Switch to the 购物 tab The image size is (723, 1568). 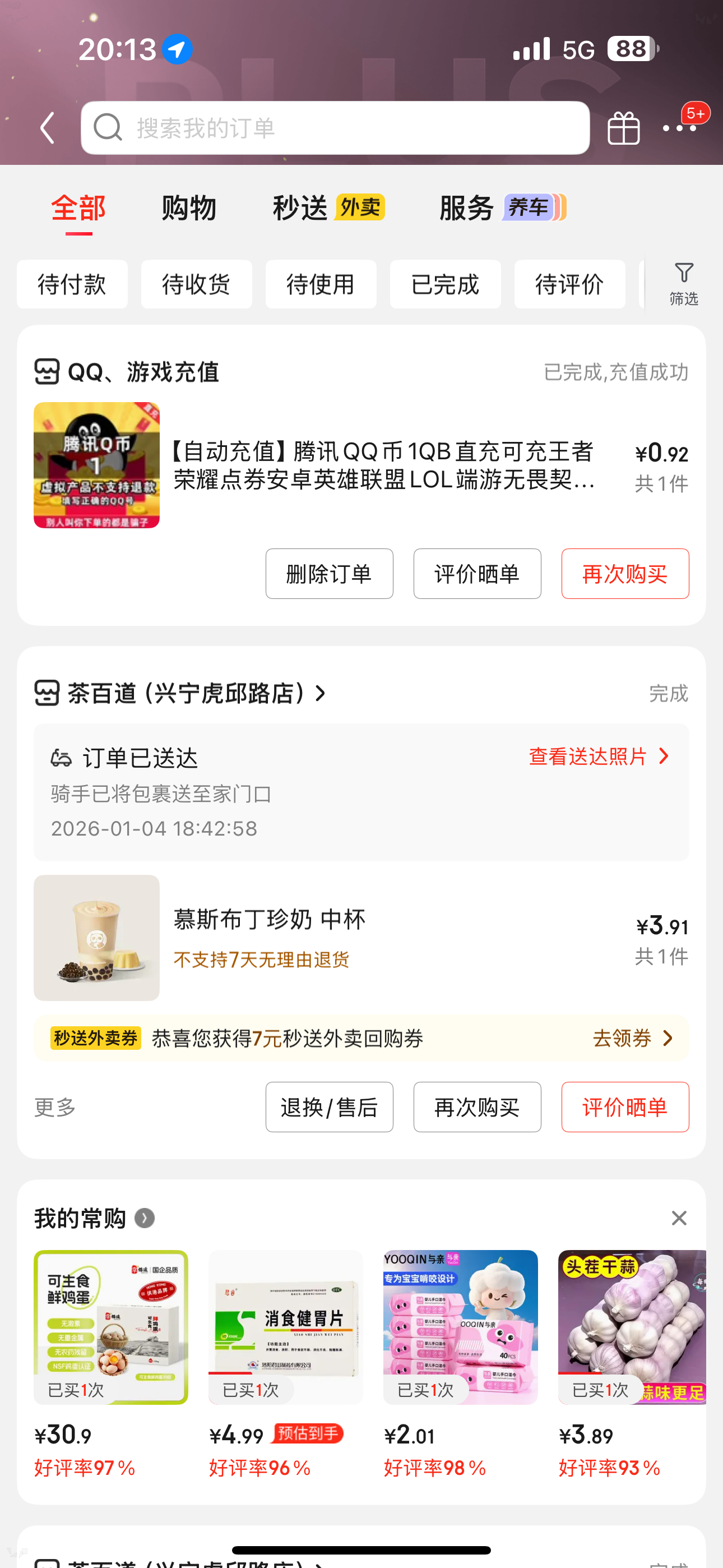[x=189, y=208]
